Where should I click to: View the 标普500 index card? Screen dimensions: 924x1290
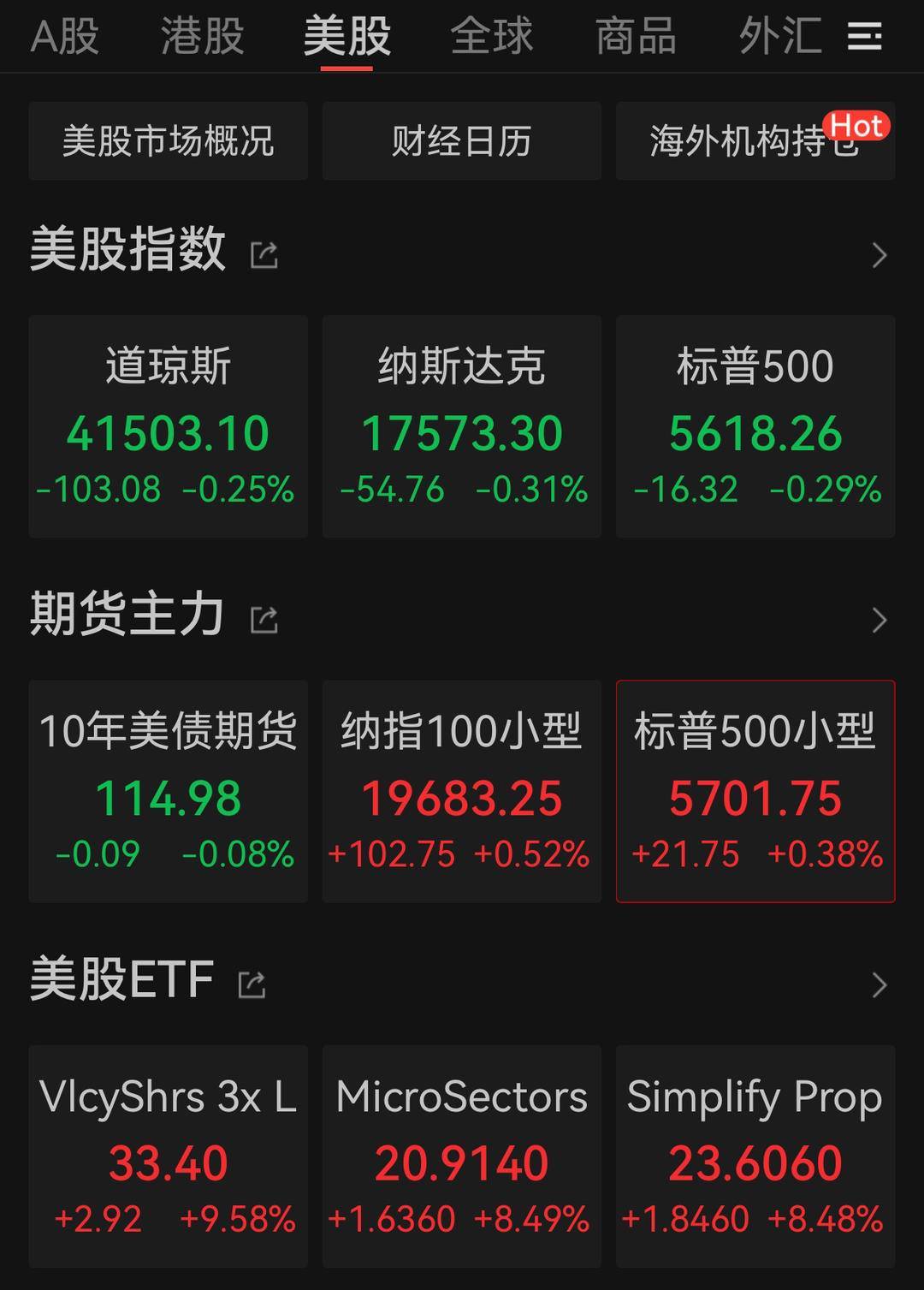[755, 426]
